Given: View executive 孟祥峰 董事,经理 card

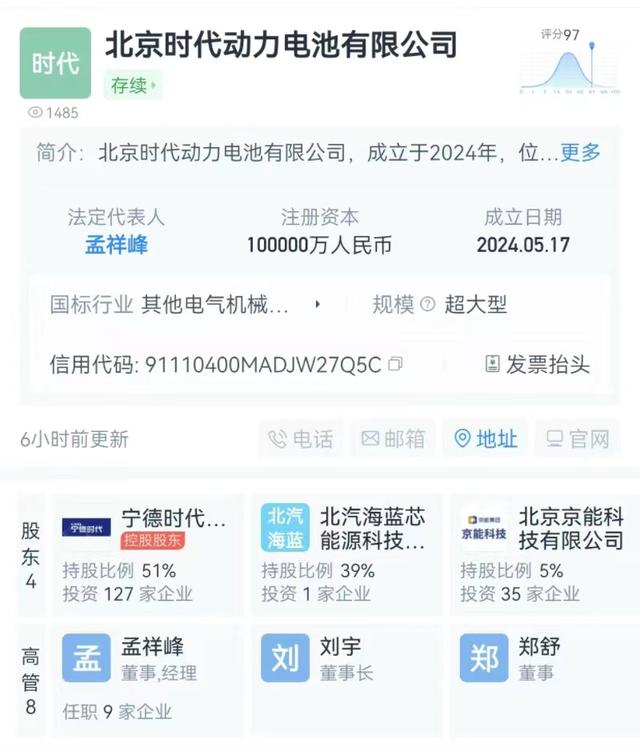Looking at the screenshot, I should (x=146, y=675).
